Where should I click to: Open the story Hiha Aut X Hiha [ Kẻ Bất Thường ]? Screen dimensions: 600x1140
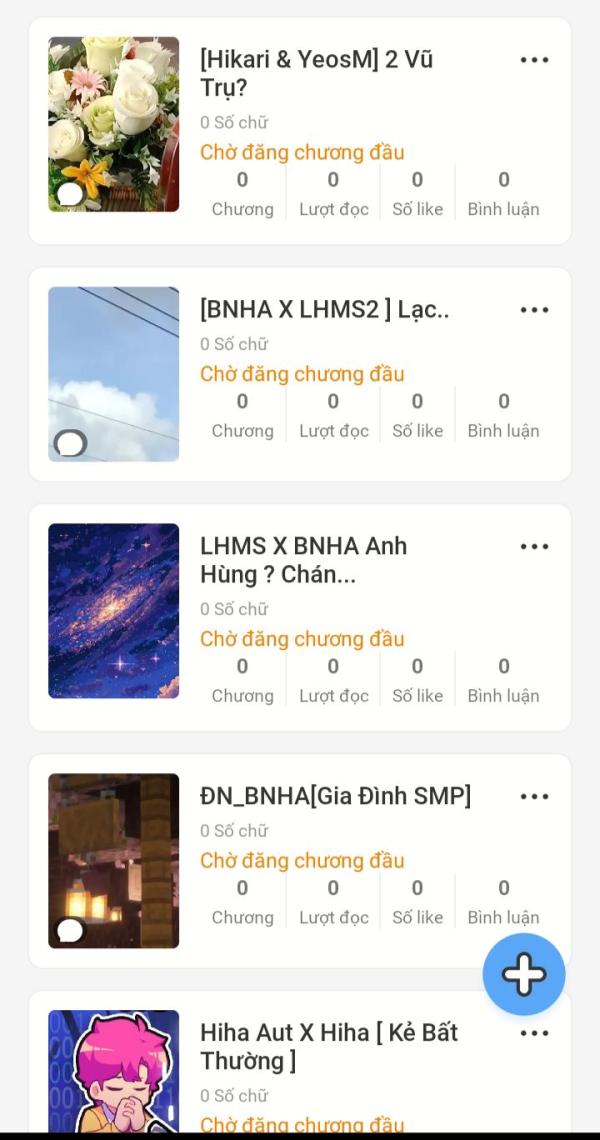(328, 1046)
